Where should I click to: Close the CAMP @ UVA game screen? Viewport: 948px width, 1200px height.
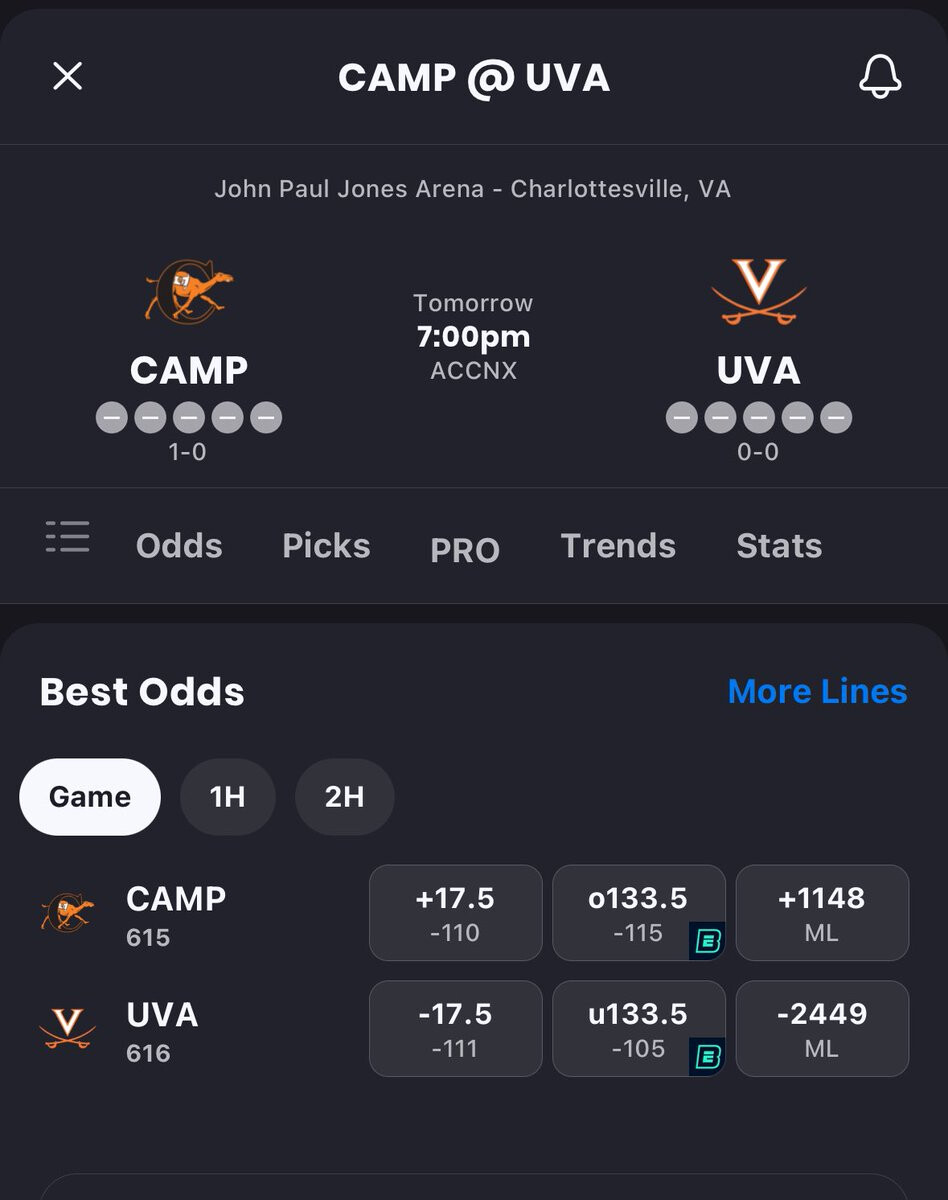68,76
